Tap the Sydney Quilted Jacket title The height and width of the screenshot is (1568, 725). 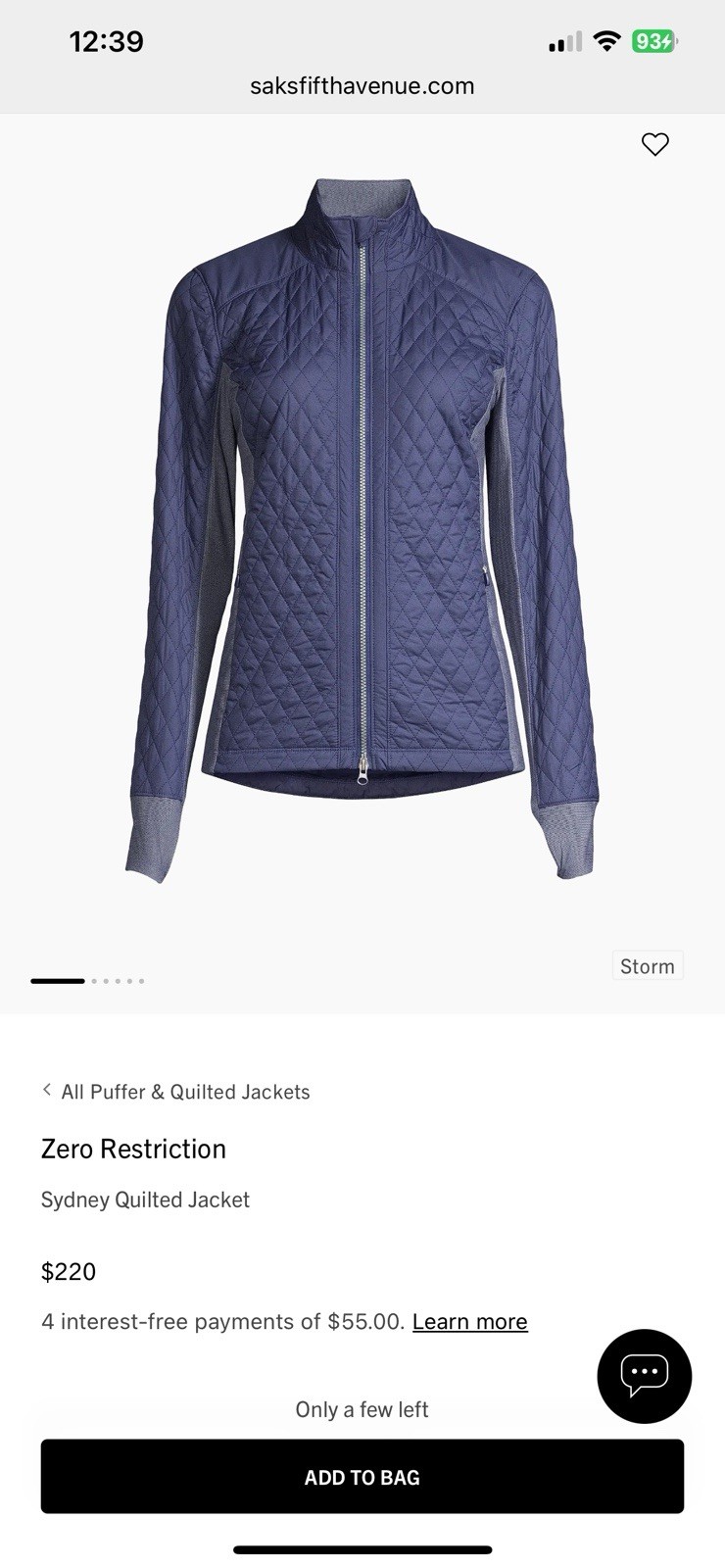[145, 1199]
